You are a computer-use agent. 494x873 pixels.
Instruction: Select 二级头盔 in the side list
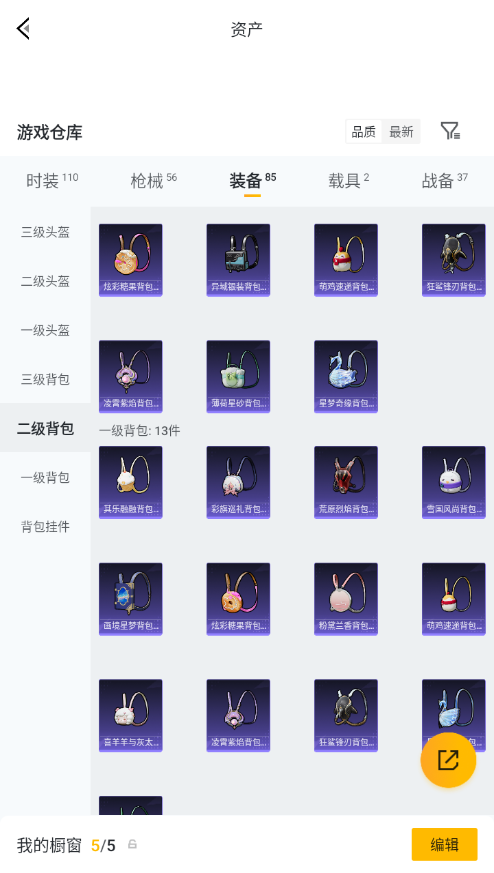(45, 281)
